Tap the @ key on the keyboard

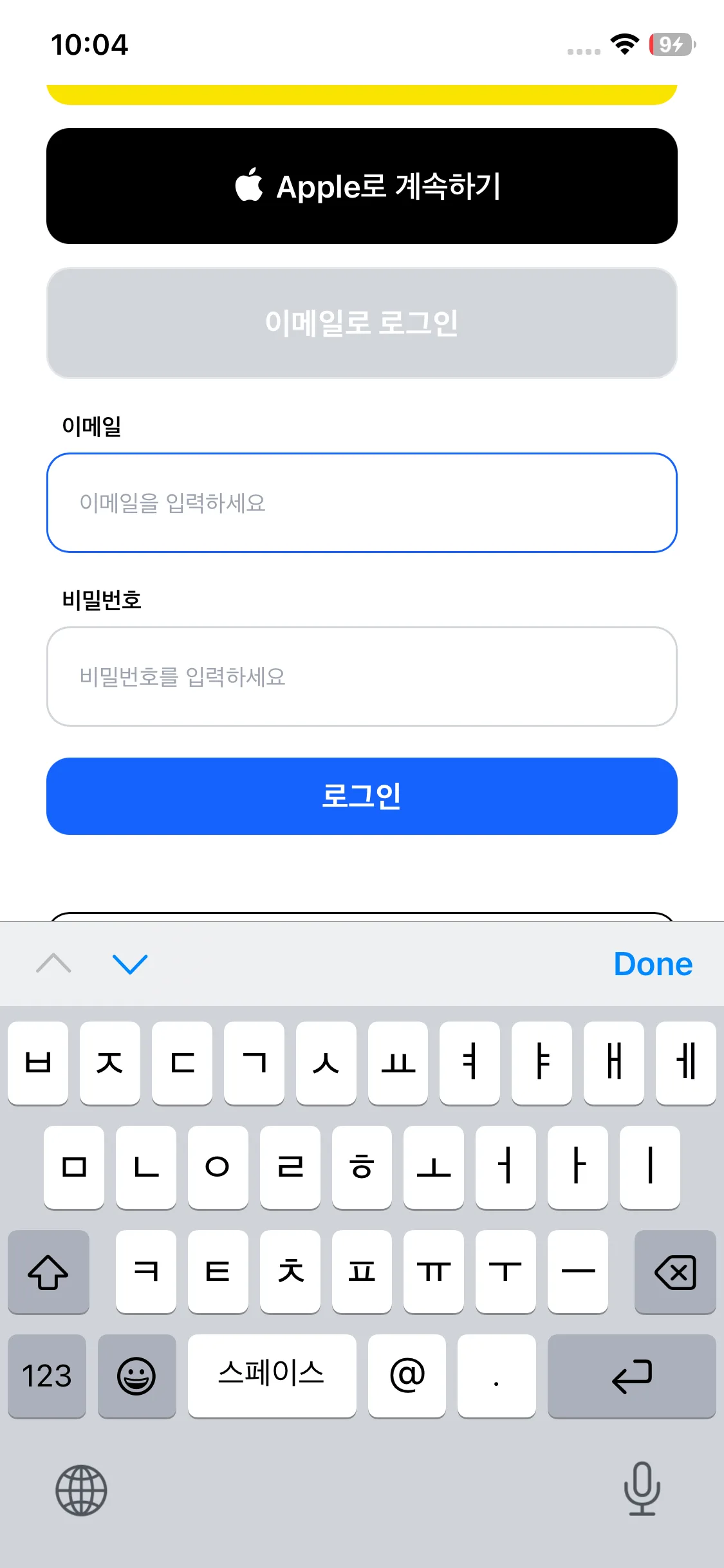[x=407, y=1376]
